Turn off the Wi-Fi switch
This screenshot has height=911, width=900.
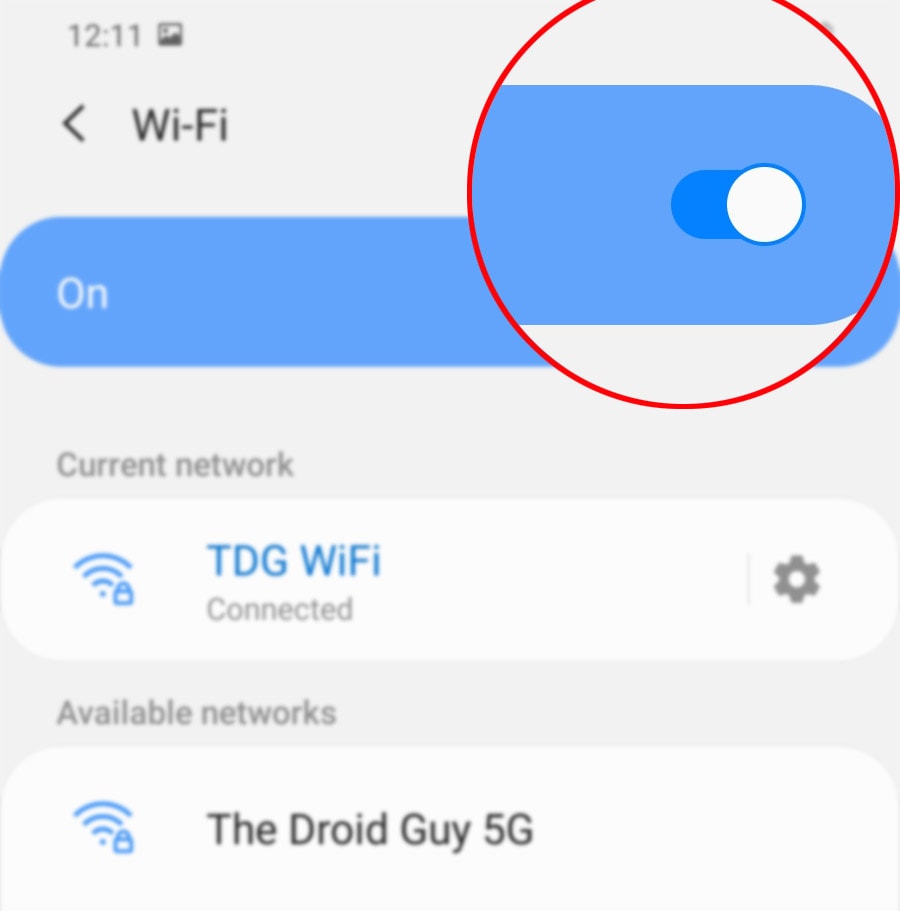point(737,205)
